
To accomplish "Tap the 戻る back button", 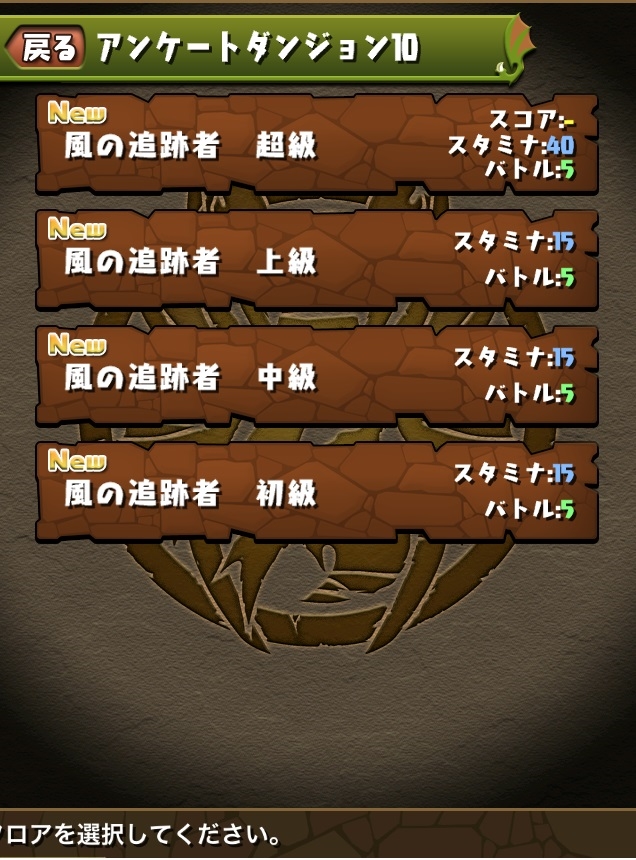I will click(x=46, y=47).
